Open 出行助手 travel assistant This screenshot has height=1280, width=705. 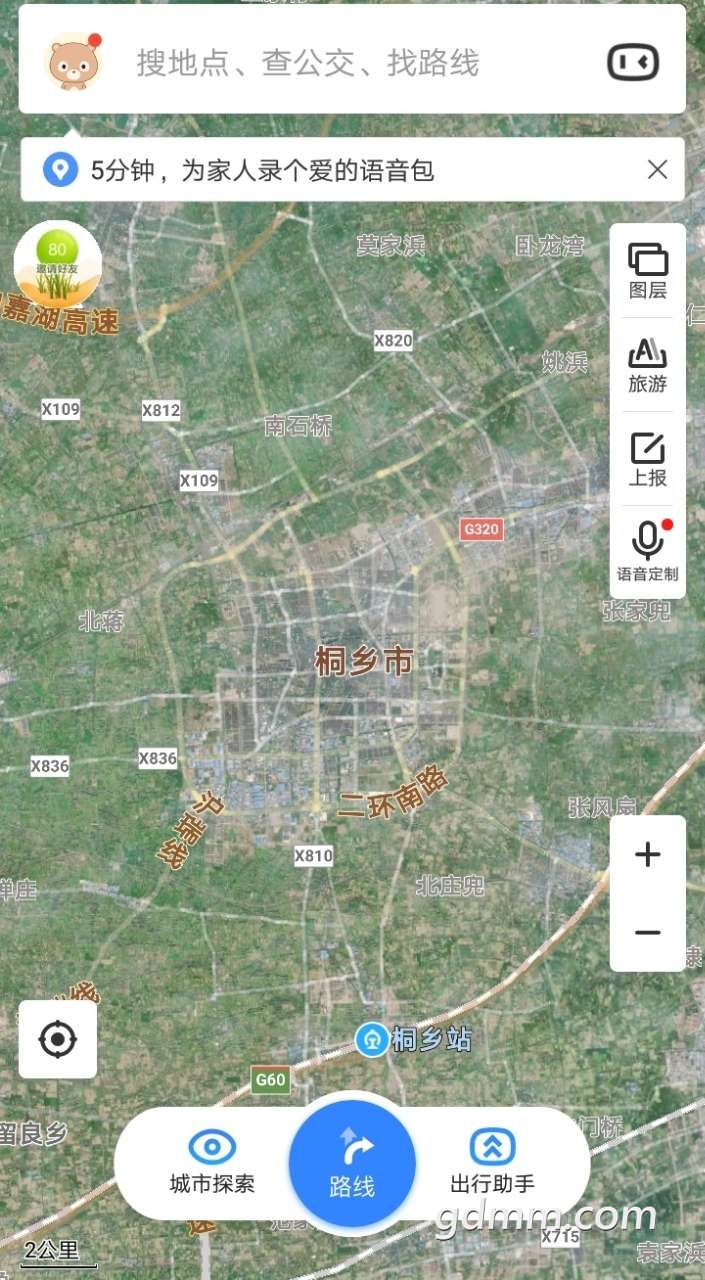492,1163
